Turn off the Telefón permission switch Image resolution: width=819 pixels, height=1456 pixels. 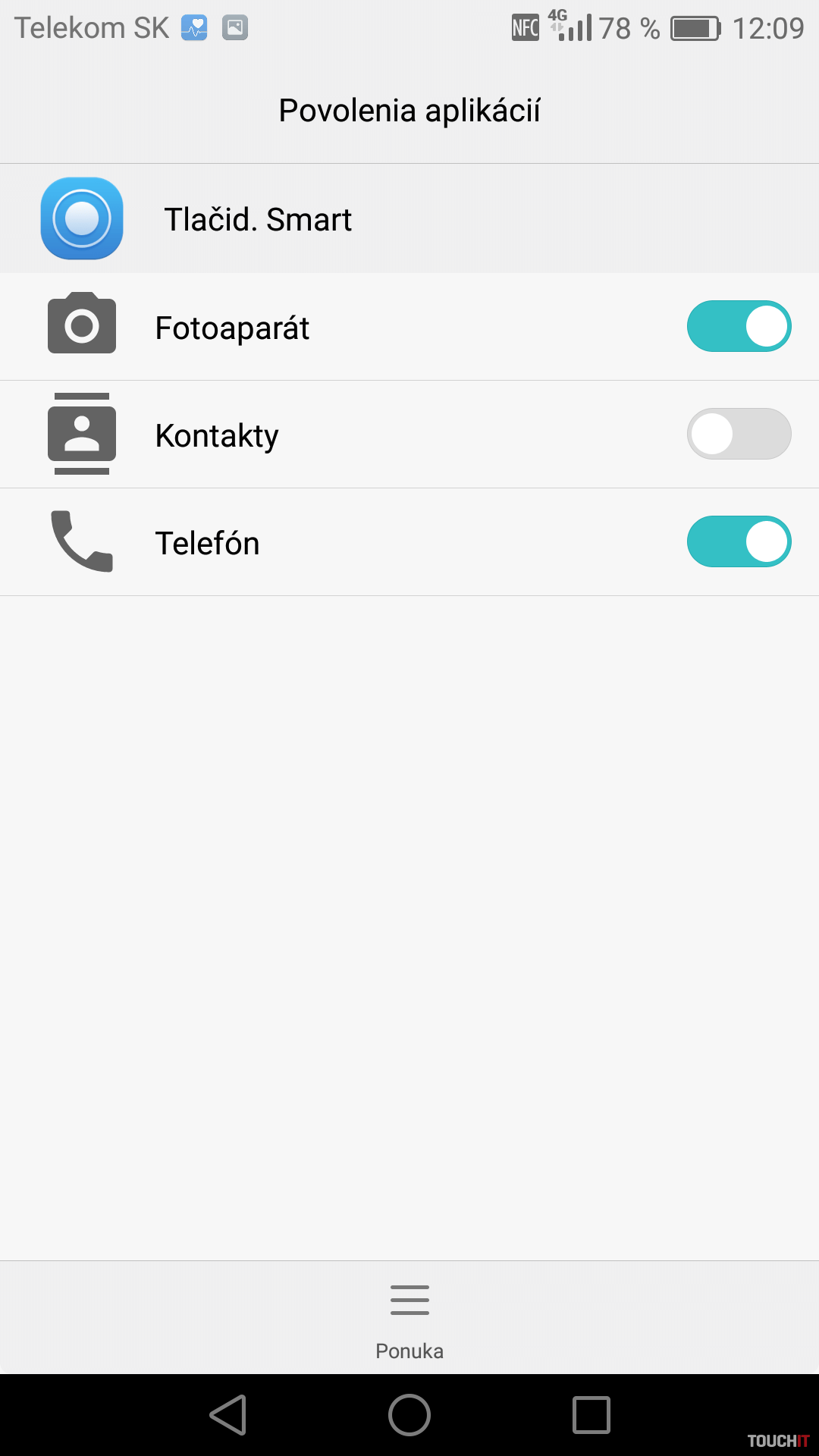pyautogui.click(x=739, y=542)
